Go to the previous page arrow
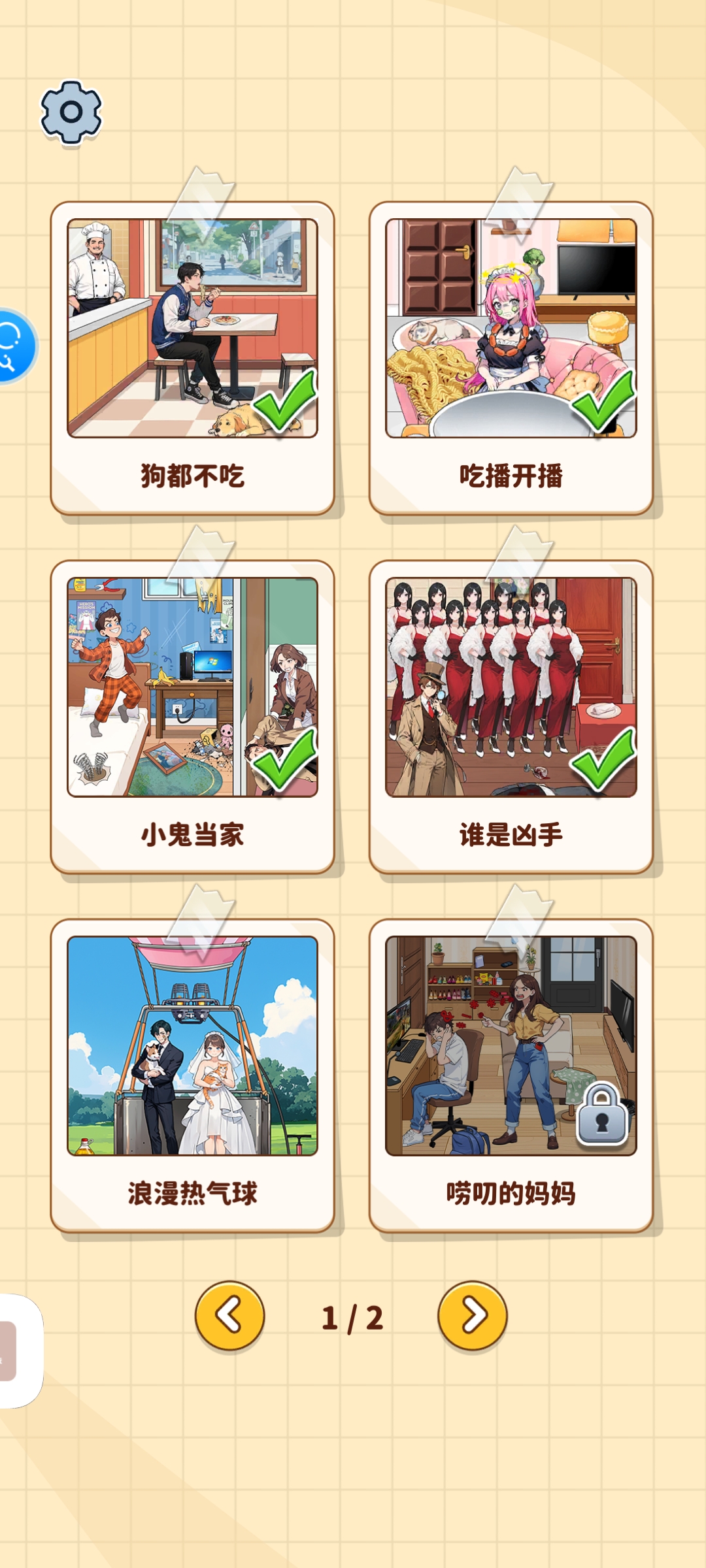Screen dimensions: 706x1568 point(229,1316)
